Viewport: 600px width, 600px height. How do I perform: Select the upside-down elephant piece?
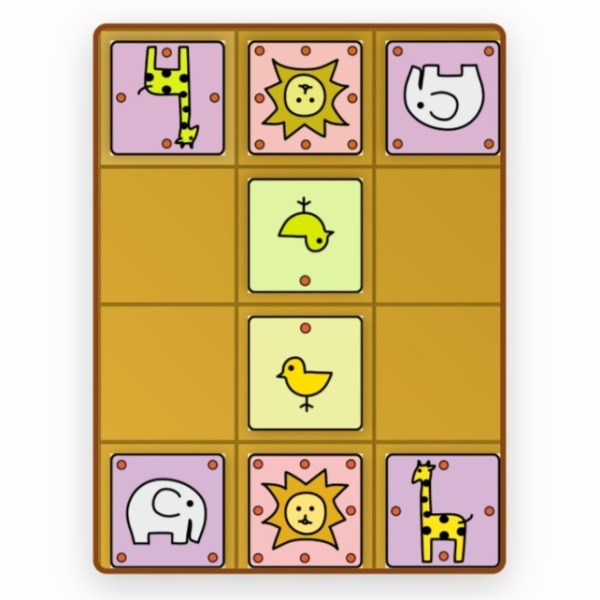[442, 98]
